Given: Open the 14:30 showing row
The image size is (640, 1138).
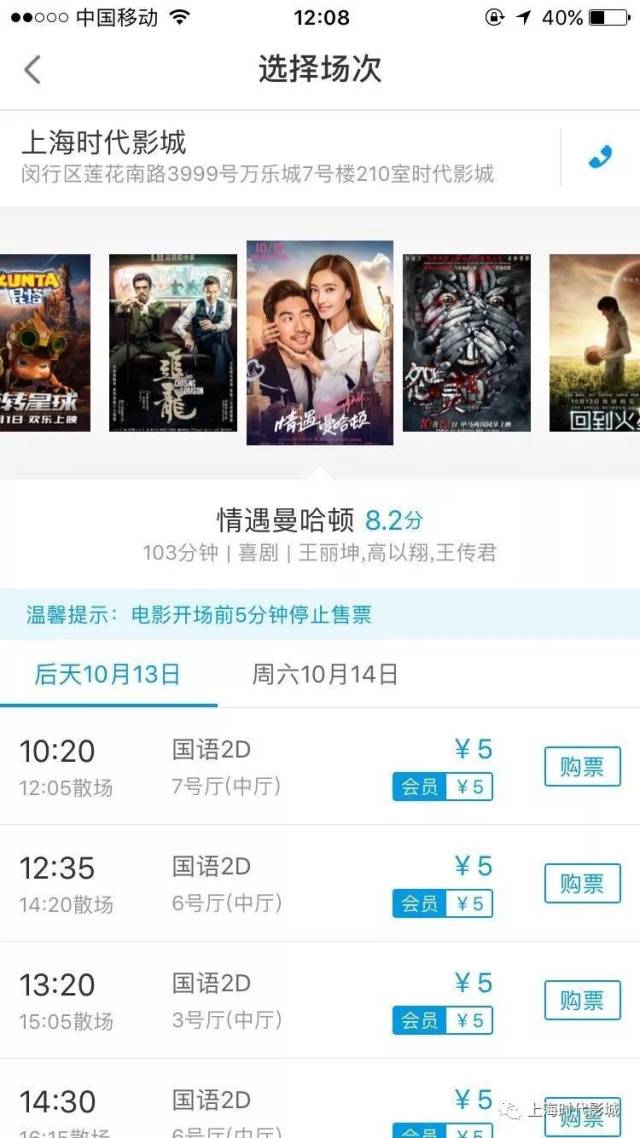Looking at the screenshot, I should coord(250,1105).
